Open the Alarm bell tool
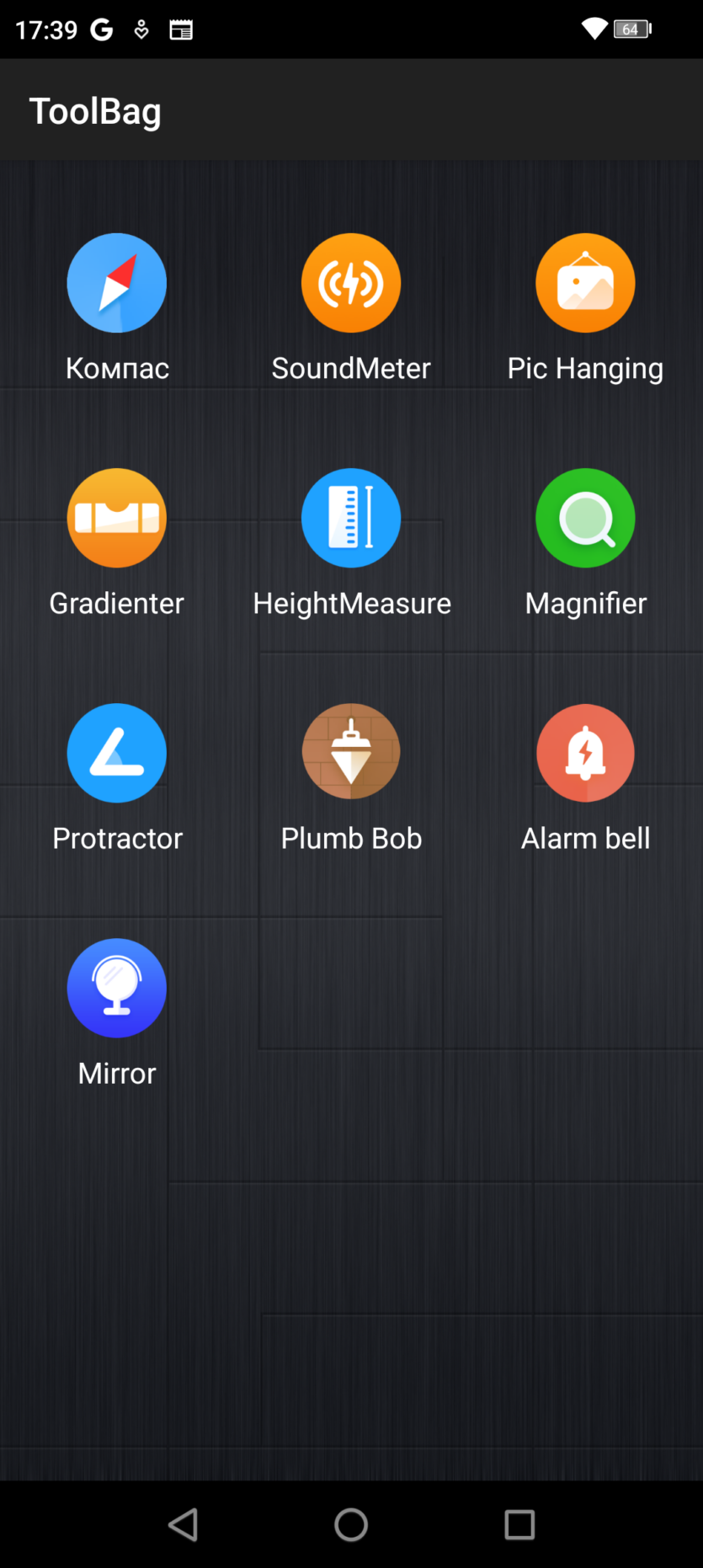The height and width of the screenshot is (1568, 703). coord(585,754)
